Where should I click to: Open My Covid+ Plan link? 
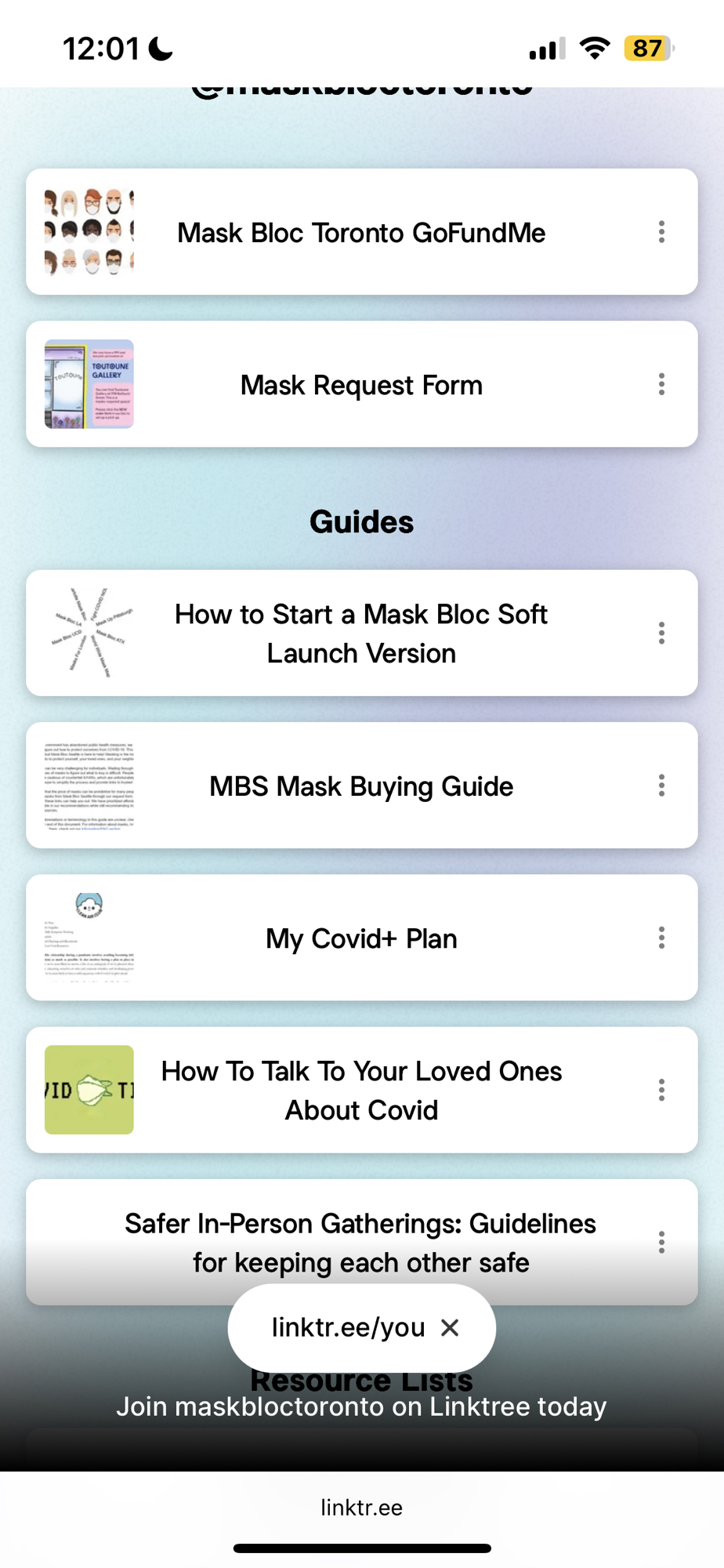pos(360,938)
